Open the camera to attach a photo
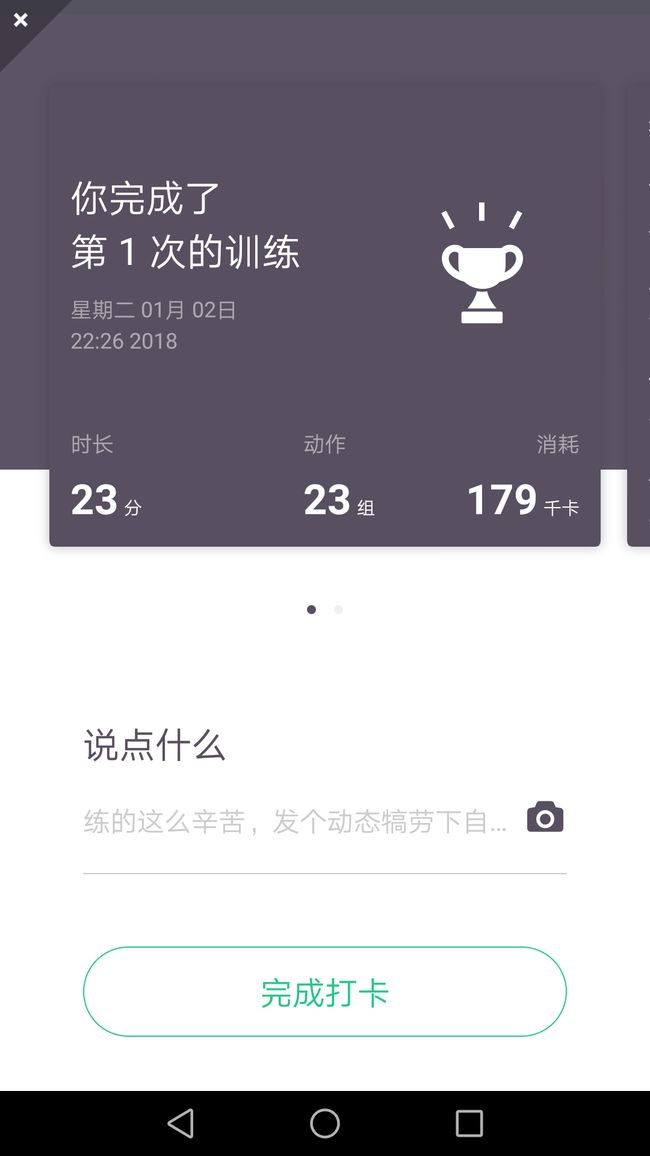The height and width of the screenshot is (1156, 650). pyautogui.click(x=545, y=818)
